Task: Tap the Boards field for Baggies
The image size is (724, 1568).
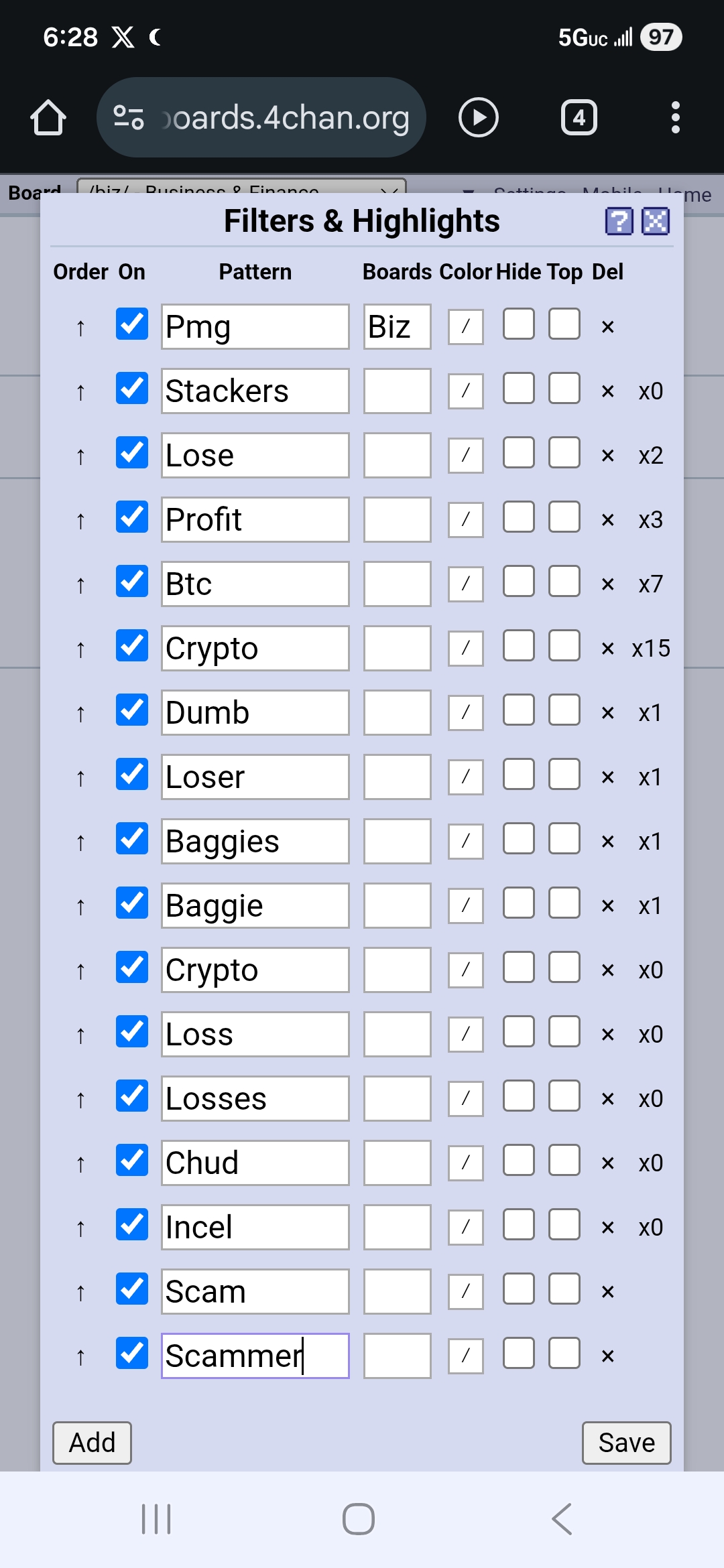Action: (x=398, y=842)
